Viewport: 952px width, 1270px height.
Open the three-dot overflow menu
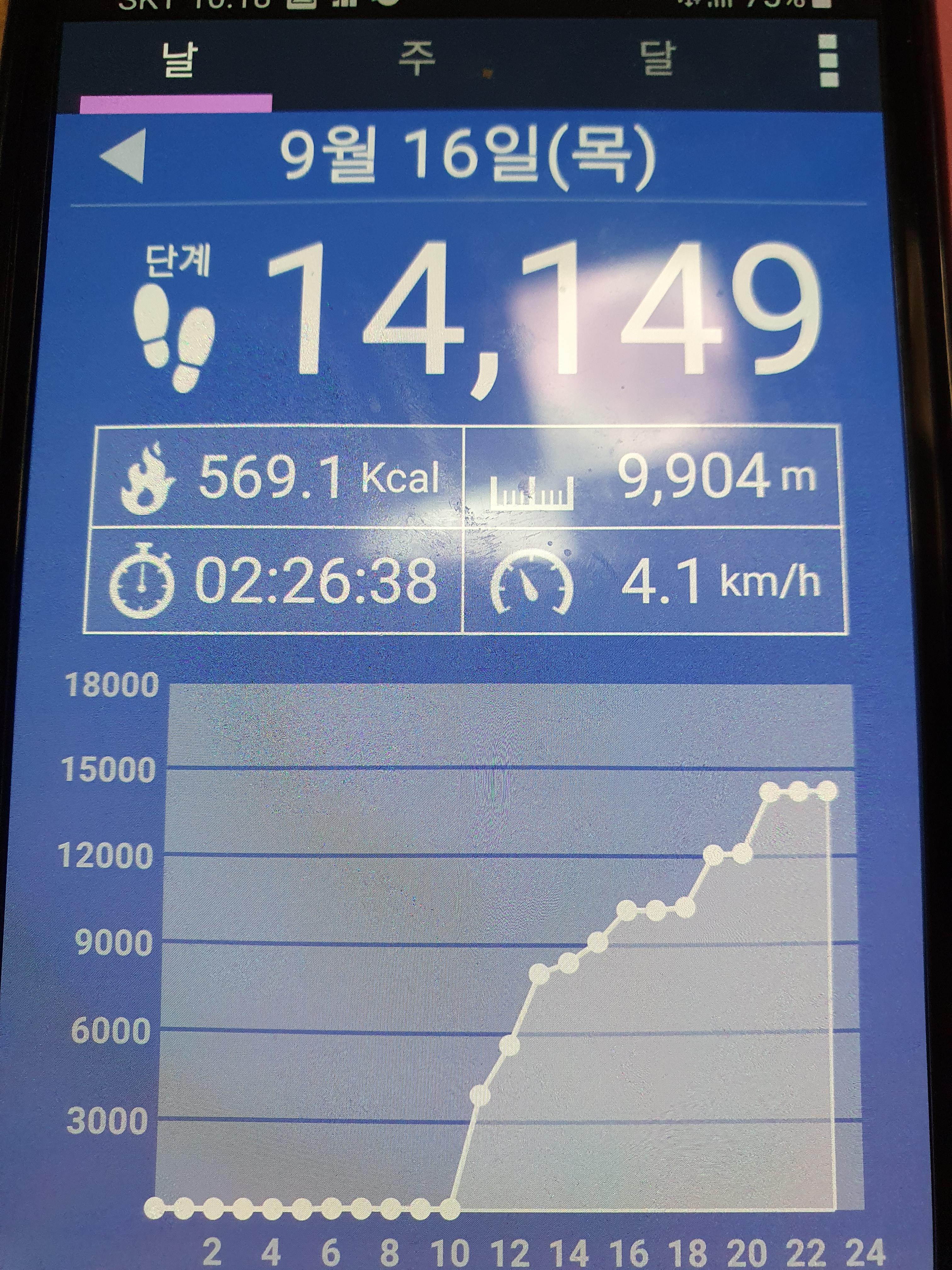(x=829, y=61)
